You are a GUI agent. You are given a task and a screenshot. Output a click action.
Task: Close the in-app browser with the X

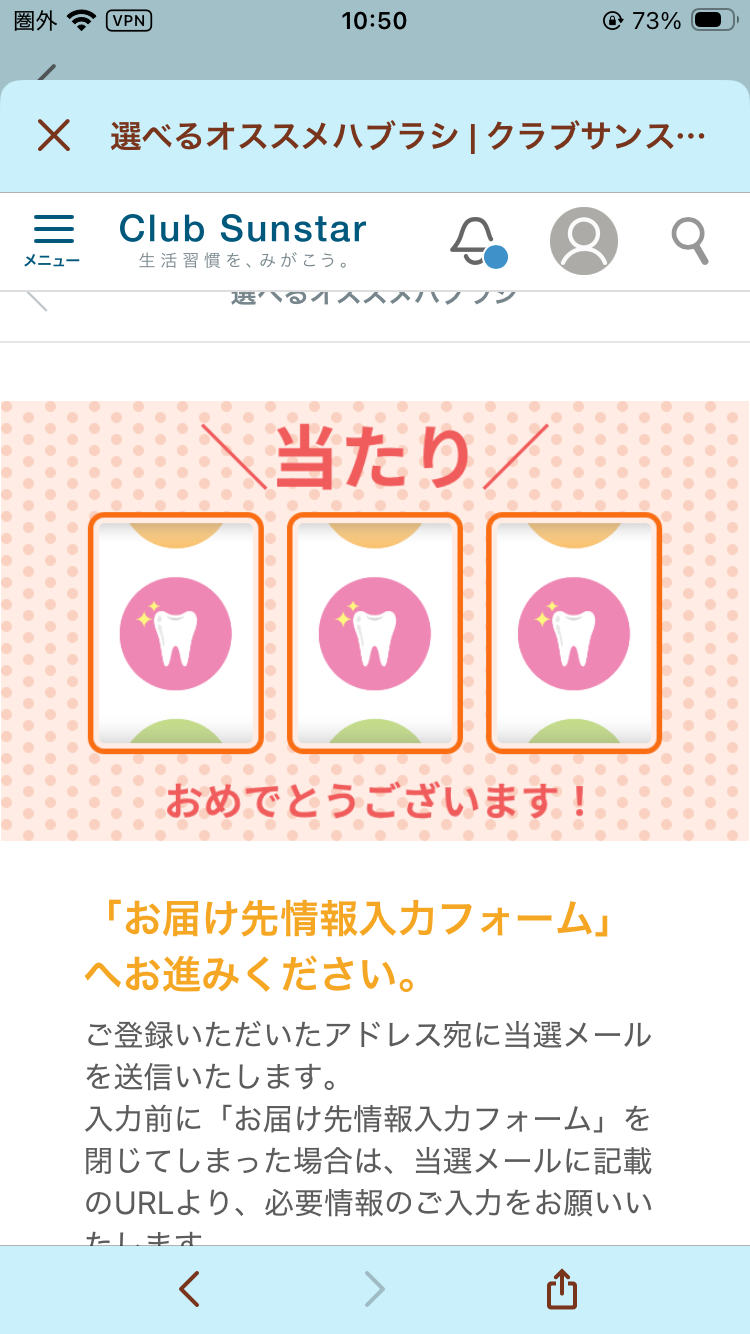coord(54,135)
